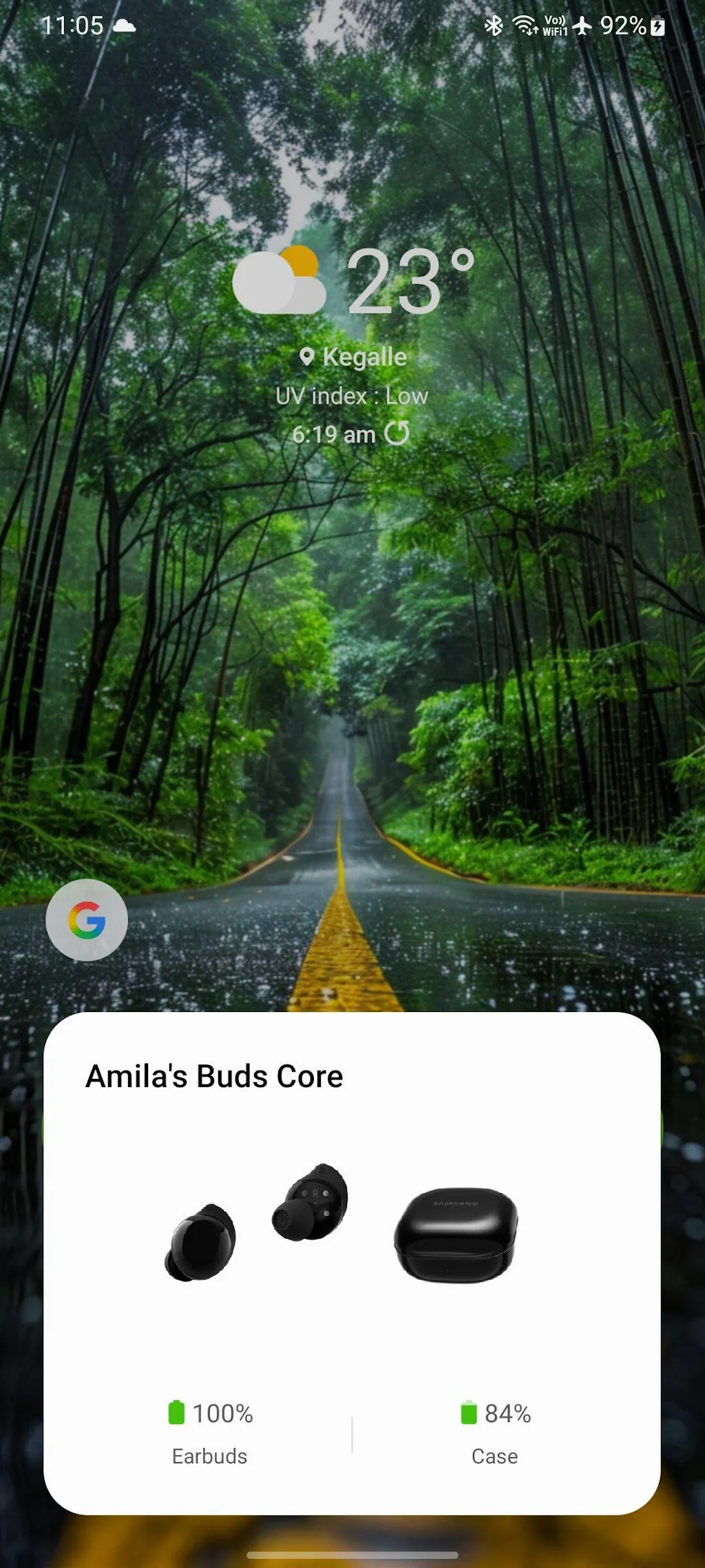Open the Google search widget
Viewport: 705px width, 1568px height.
tap(87, 920)
